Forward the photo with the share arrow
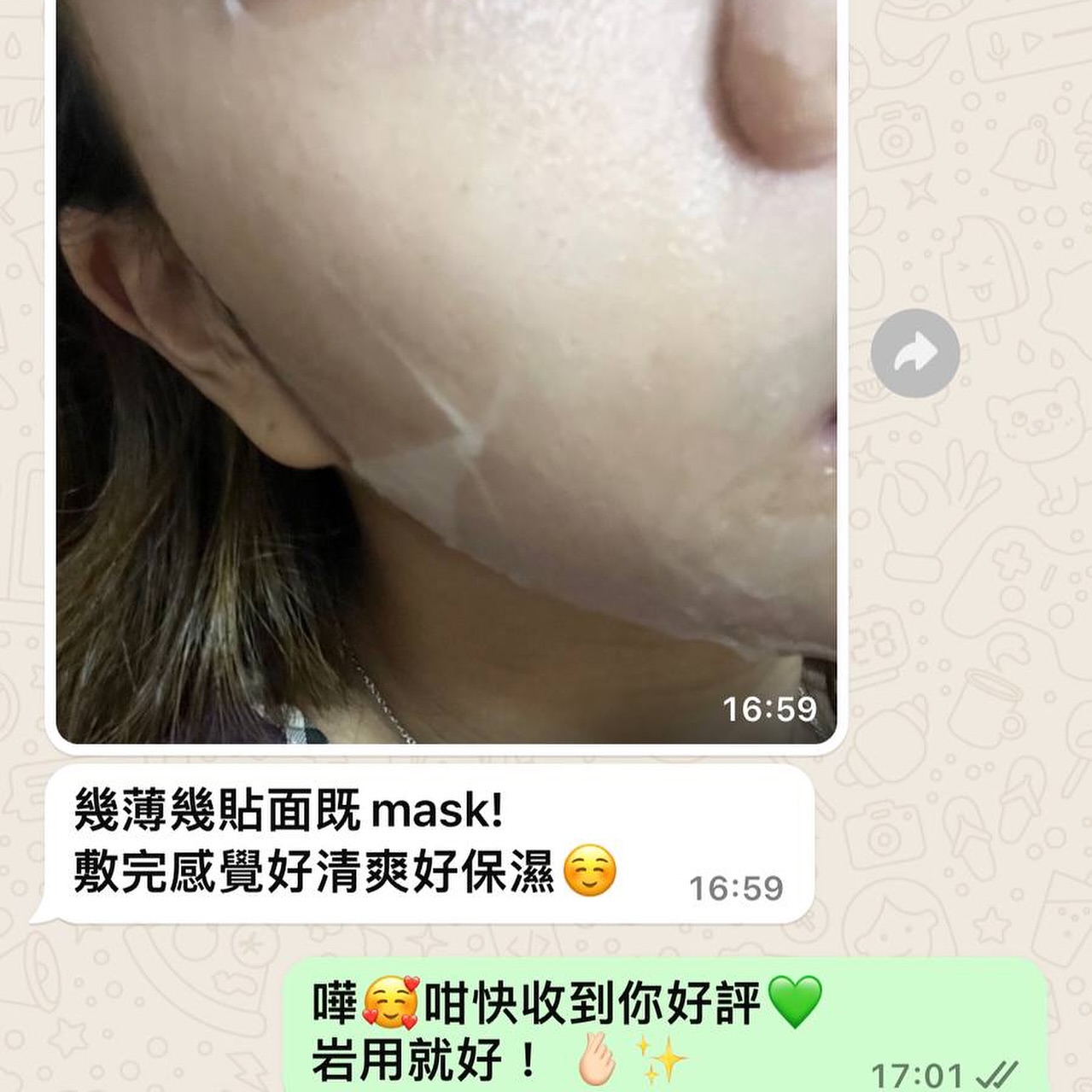The width and height of the screenshot is (1092, 1092). coord(915,353)
